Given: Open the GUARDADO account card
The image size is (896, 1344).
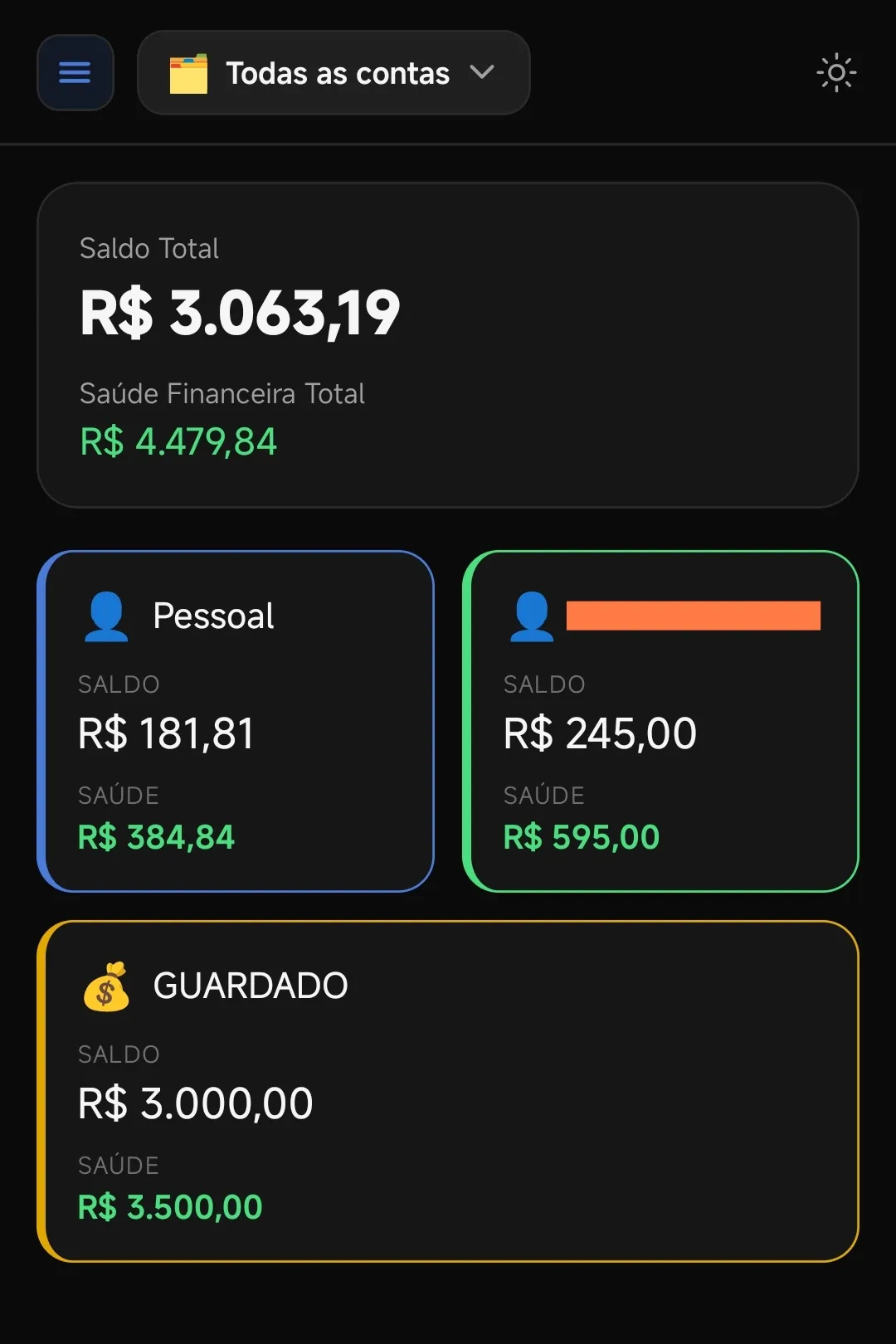Looking at the screenshot, I should [x=448, y=1091].
